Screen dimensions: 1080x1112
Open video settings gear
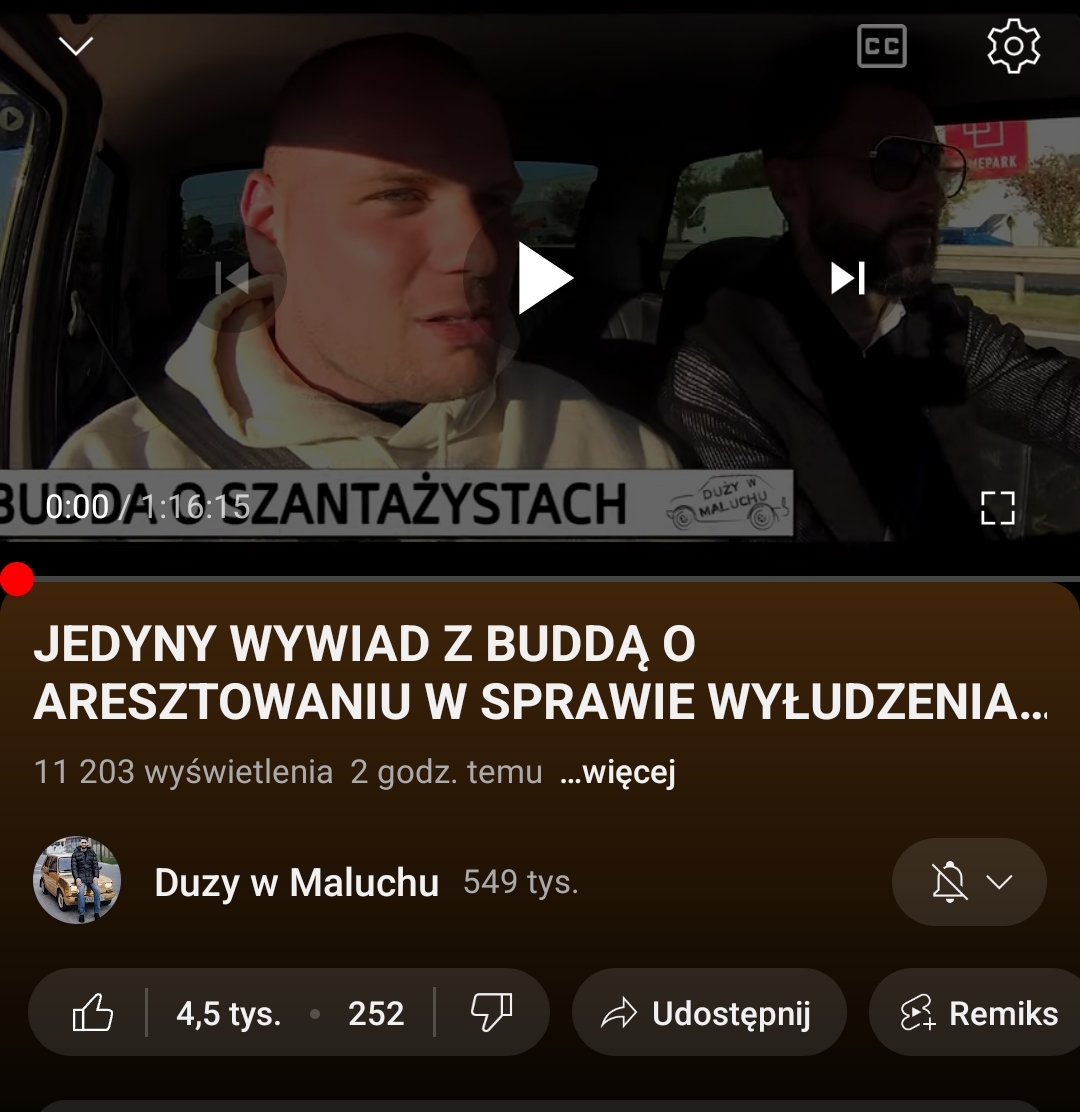1013,46
